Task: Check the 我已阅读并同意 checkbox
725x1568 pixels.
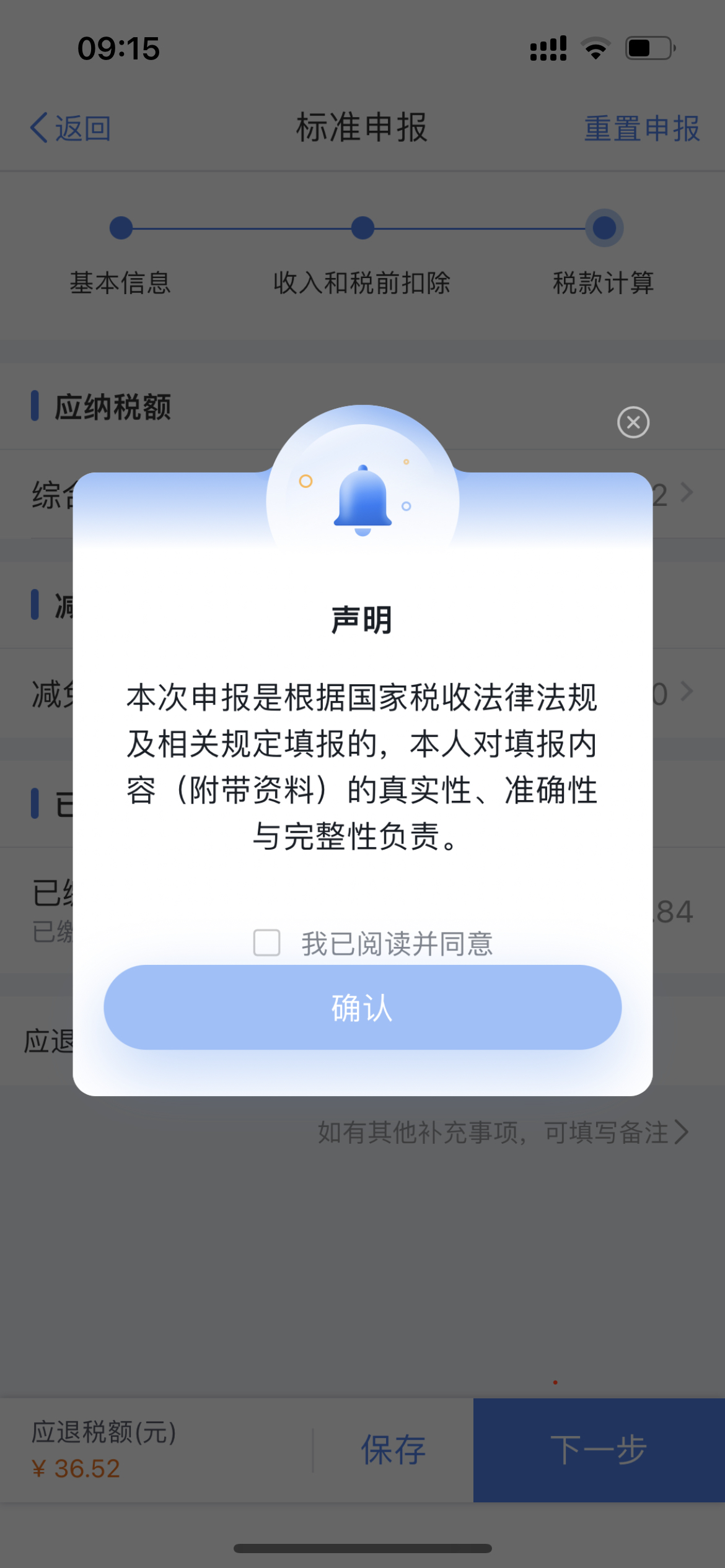Action: (x=267, y=943)
